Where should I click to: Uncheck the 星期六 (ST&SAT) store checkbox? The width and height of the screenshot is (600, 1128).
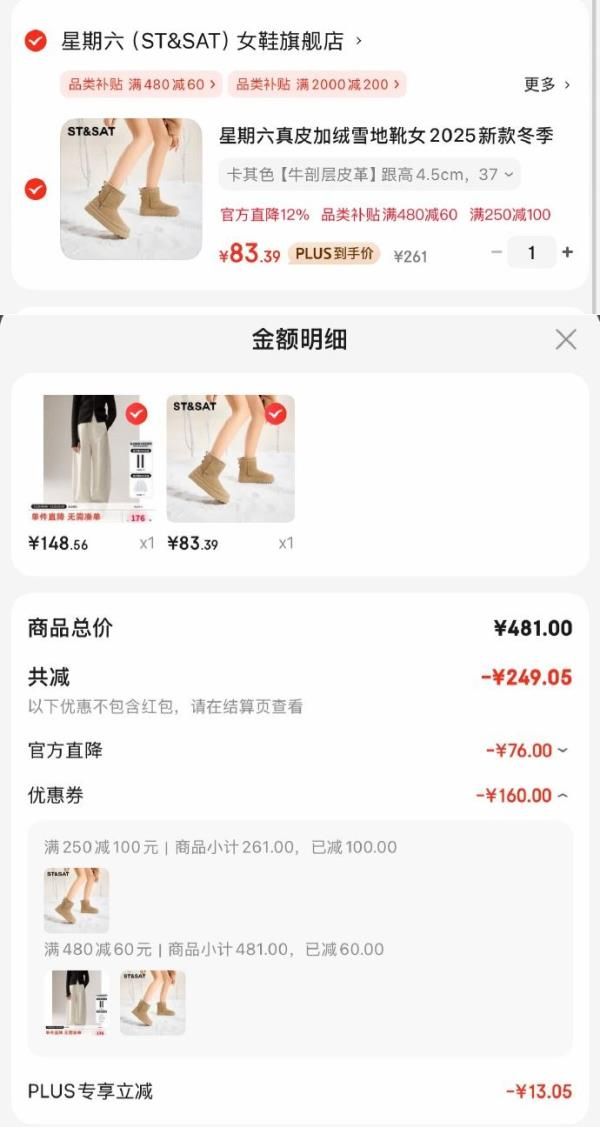click(35, 41)
